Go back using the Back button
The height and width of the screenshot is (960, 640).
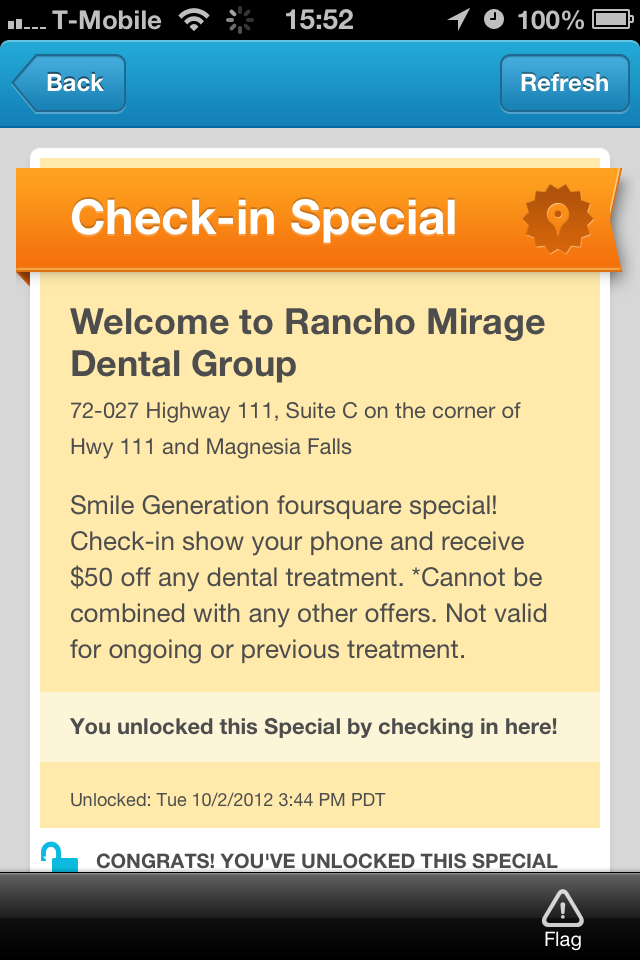[x=70, y=83]
